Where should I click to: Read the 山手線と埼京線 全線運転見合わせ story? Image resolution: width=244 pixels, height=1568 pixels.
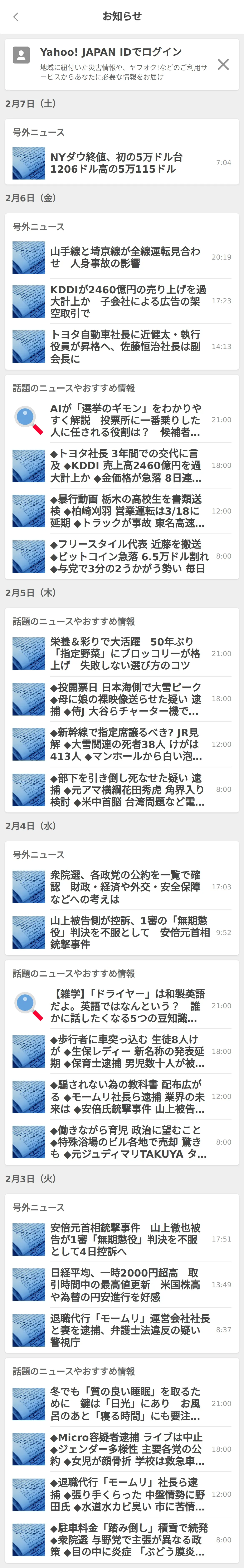(122, 257)
